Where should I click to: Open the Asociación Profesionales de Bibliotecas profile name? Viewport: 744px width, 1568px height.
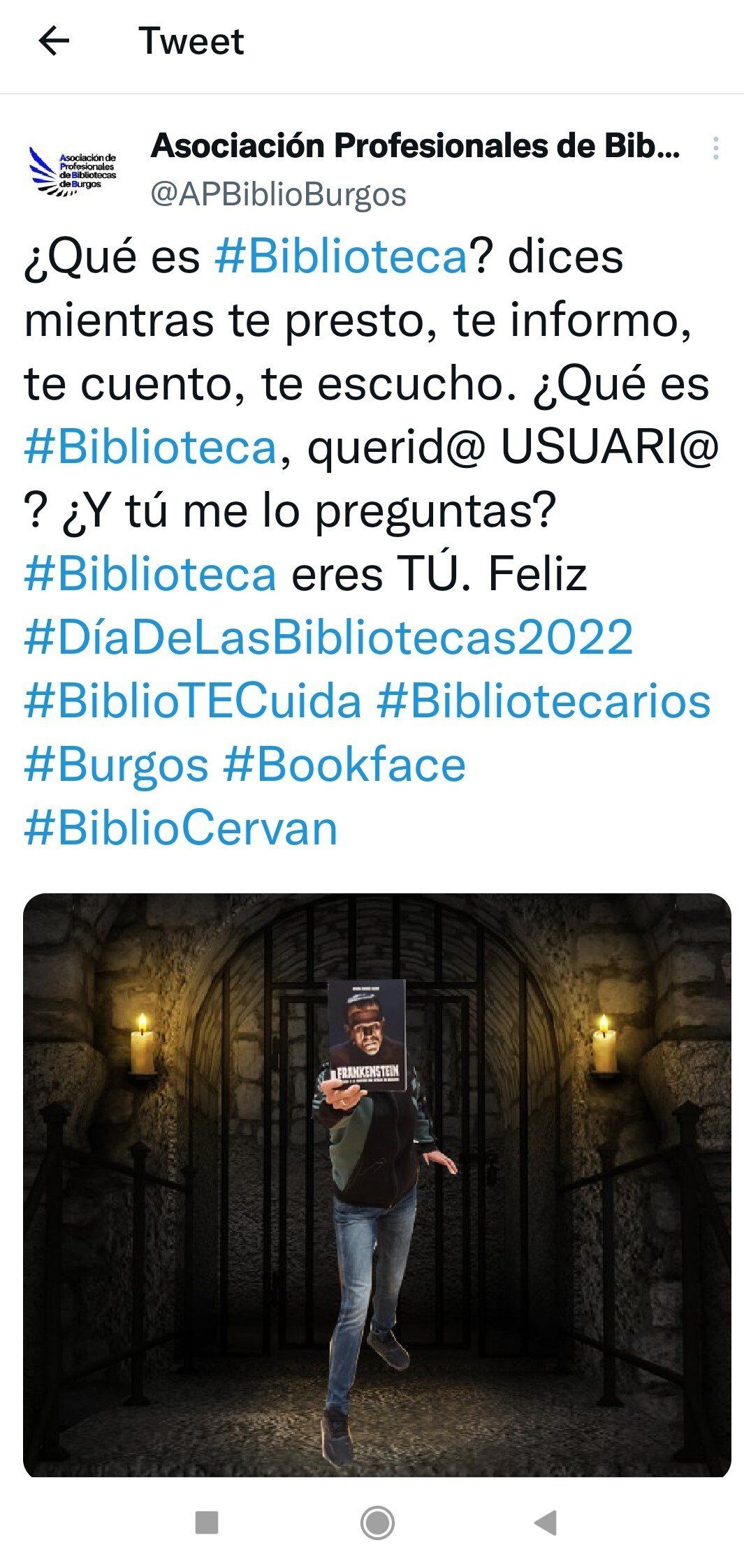click(415, 145)
